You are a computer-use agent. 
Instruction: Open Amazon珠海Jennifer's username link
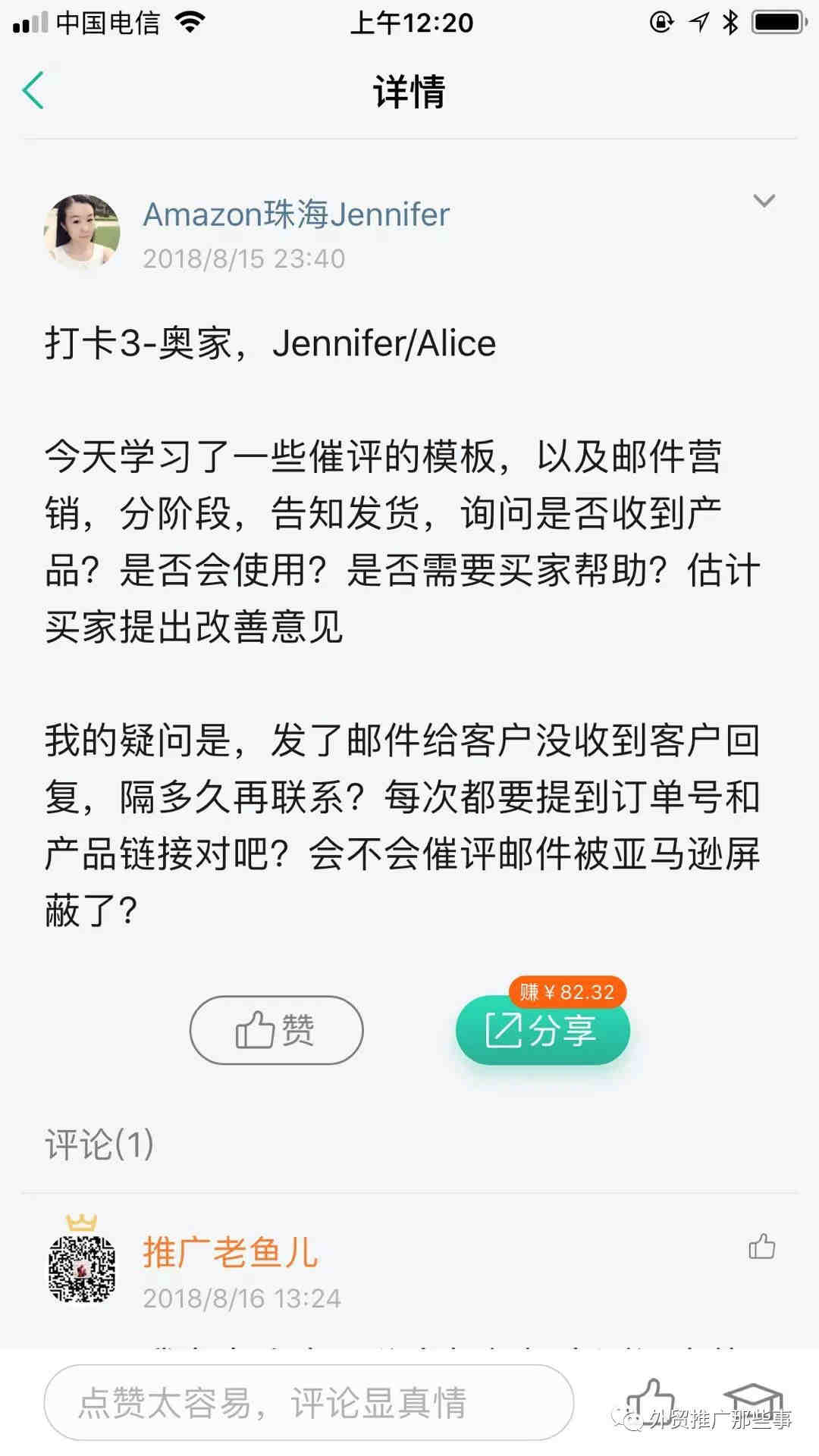tap(296, 214)
